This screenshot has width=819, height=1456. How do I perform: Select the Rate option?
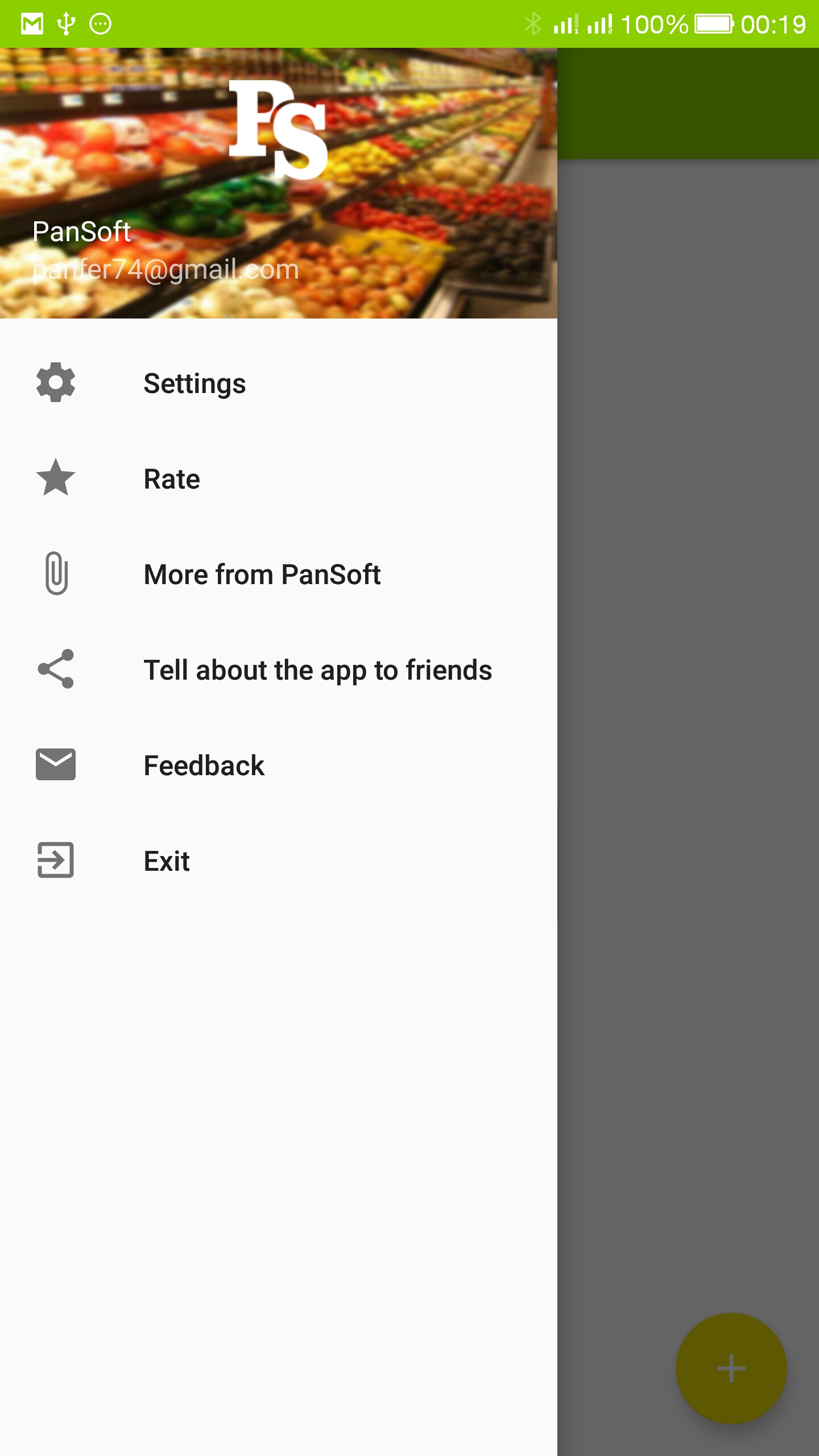[279, 478]
